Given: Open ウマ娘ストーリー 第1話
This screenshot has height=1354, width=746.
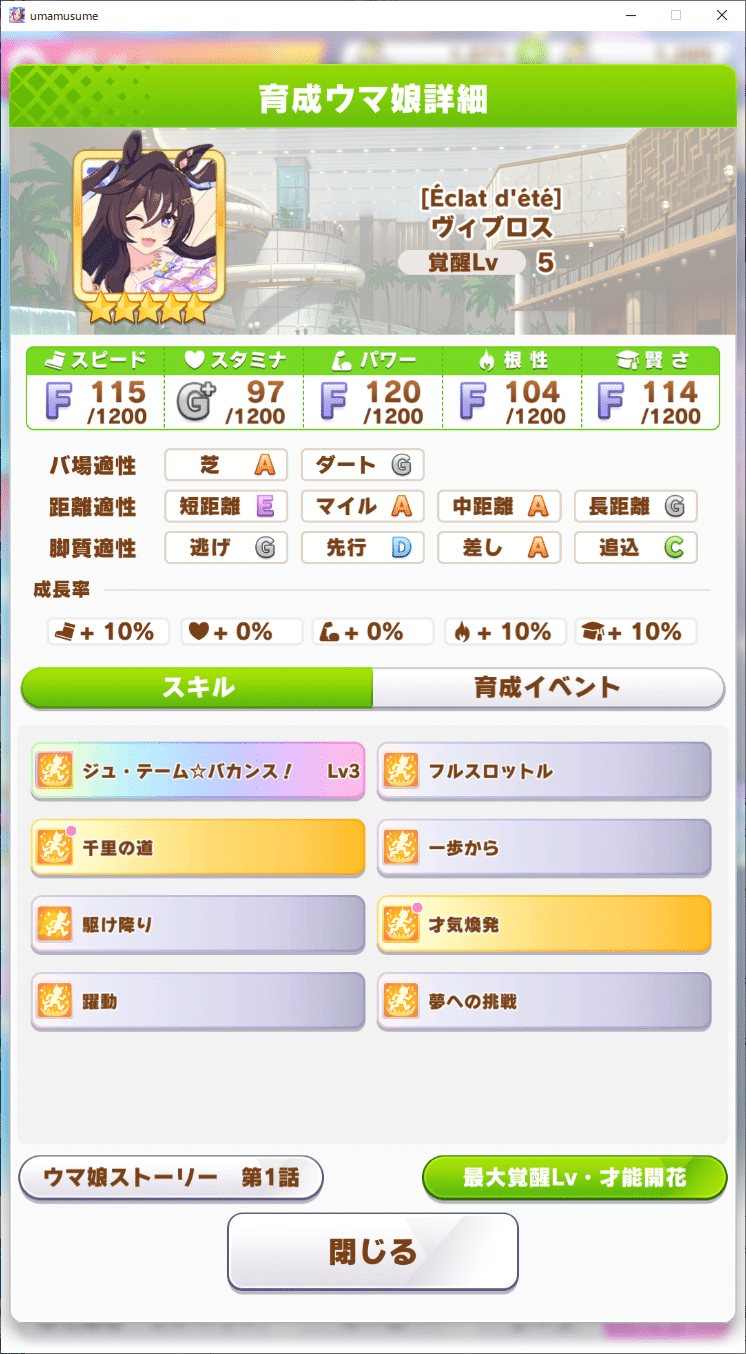Looking at the screenshot, I should [x=171, y=1177].
